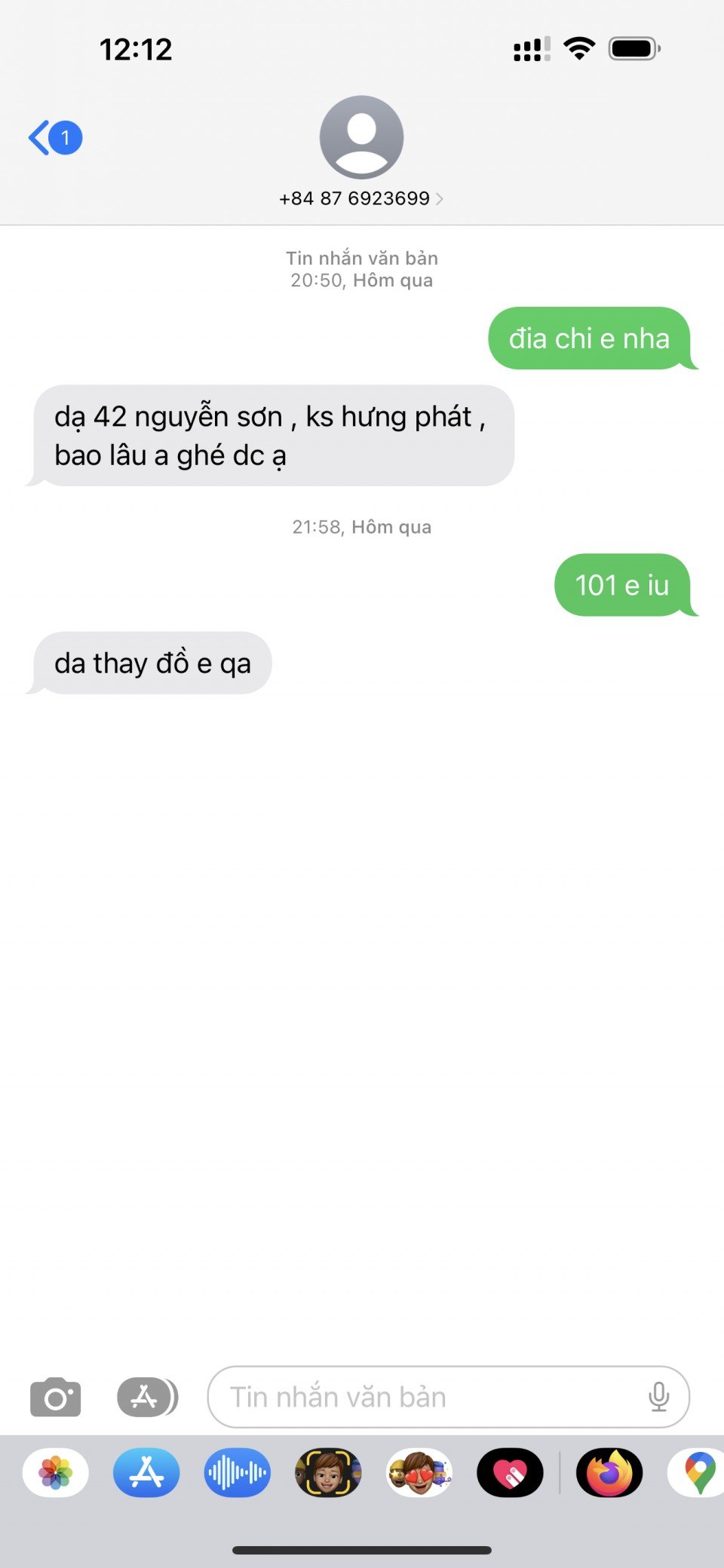Open the Photos app in the app strip
The width and height of the screenshot is (724, 1568).
(x=56, y=1472)
